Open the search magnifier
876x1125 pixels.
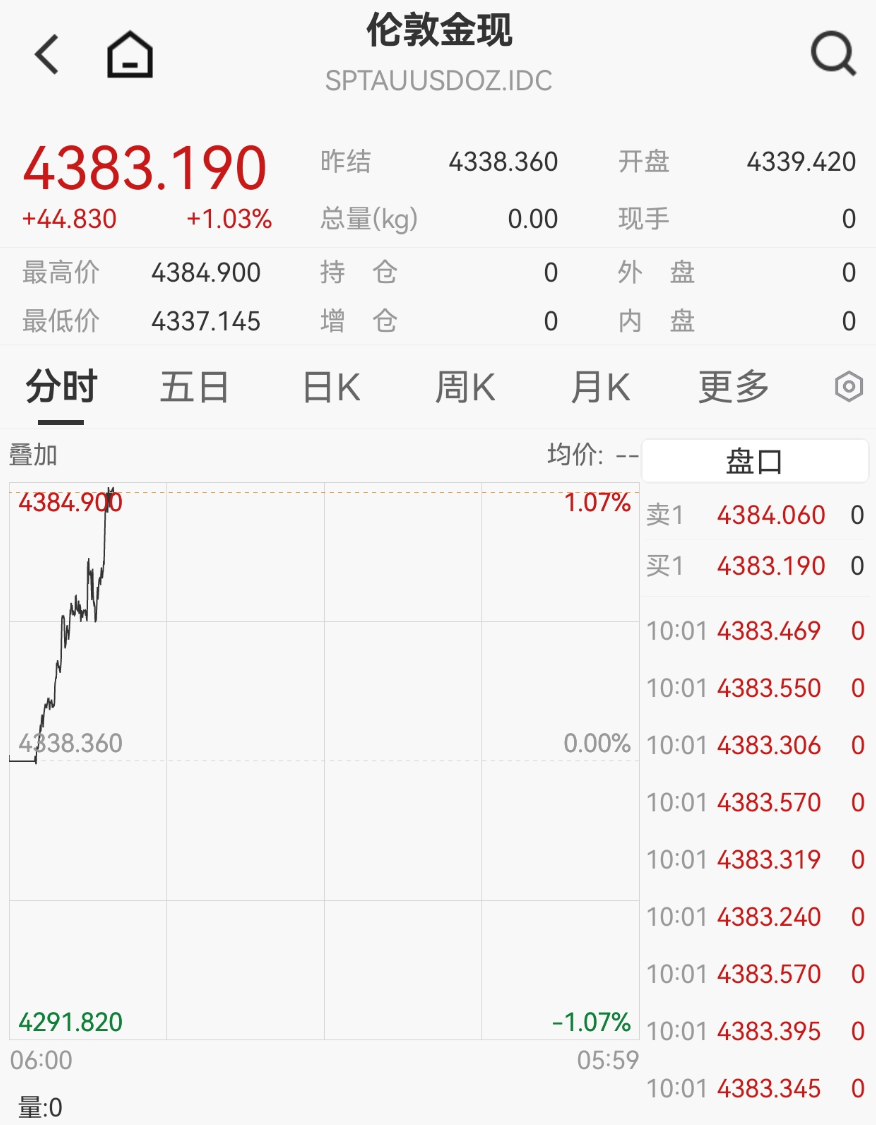pos(832,54)
